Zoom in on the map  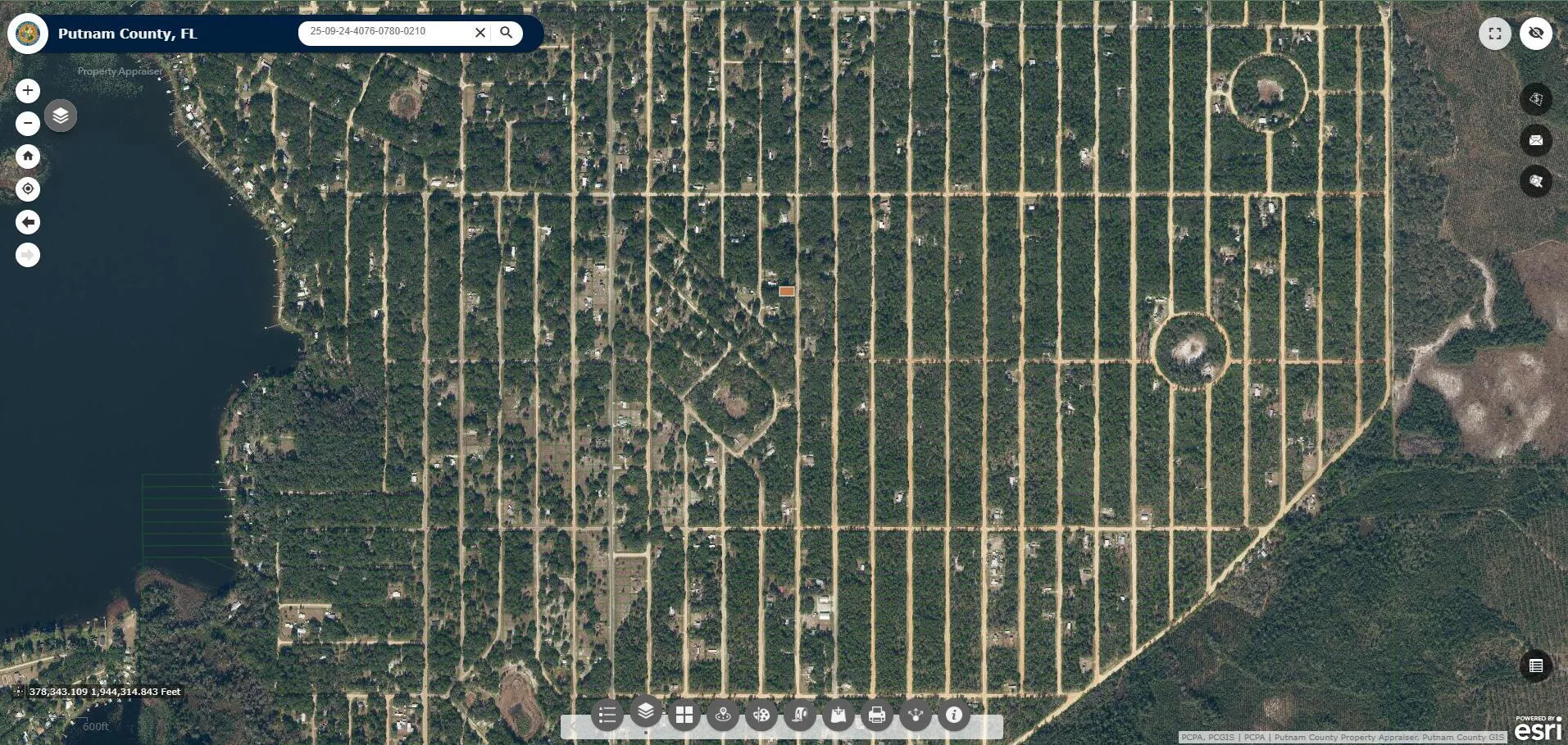coord(28,91)
